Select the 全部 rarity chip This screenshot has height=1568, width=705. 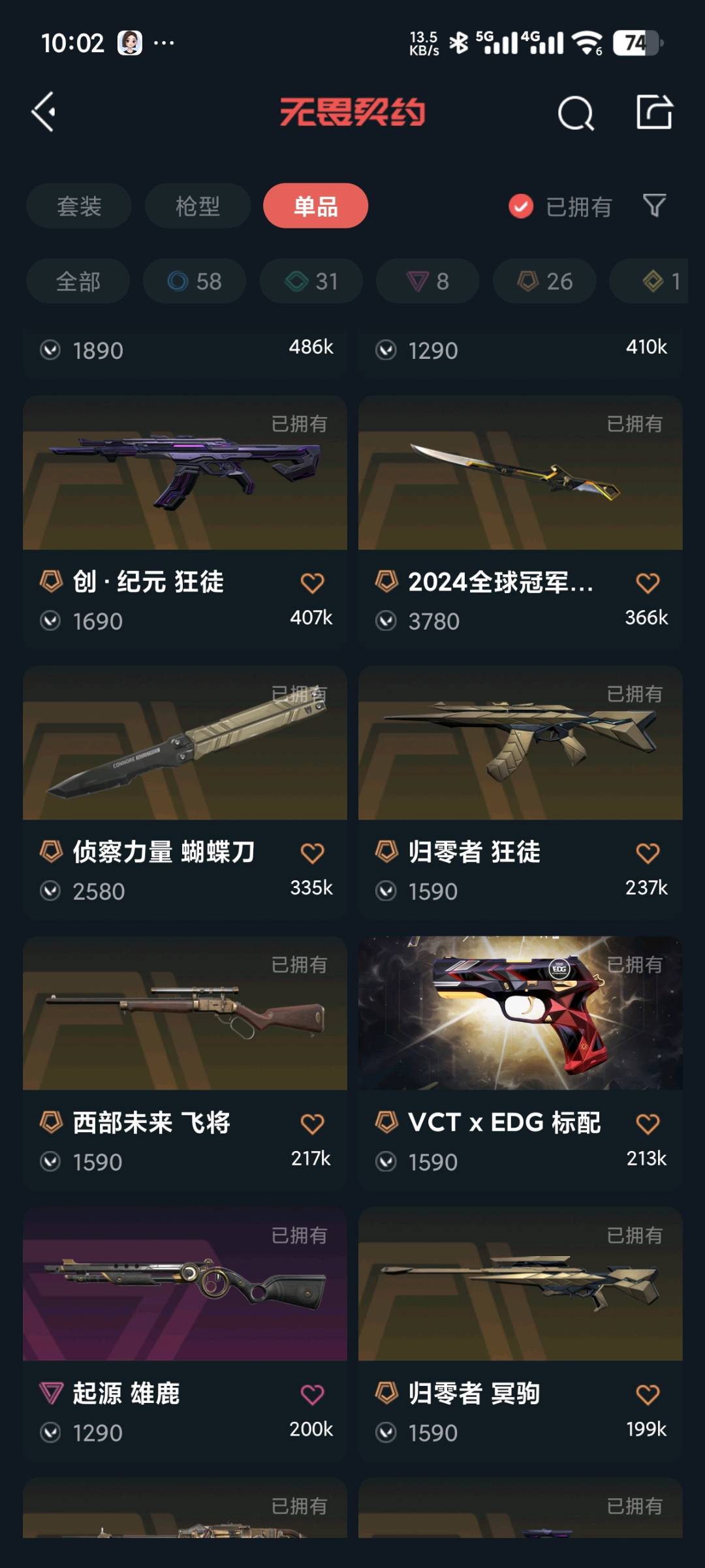78,281
